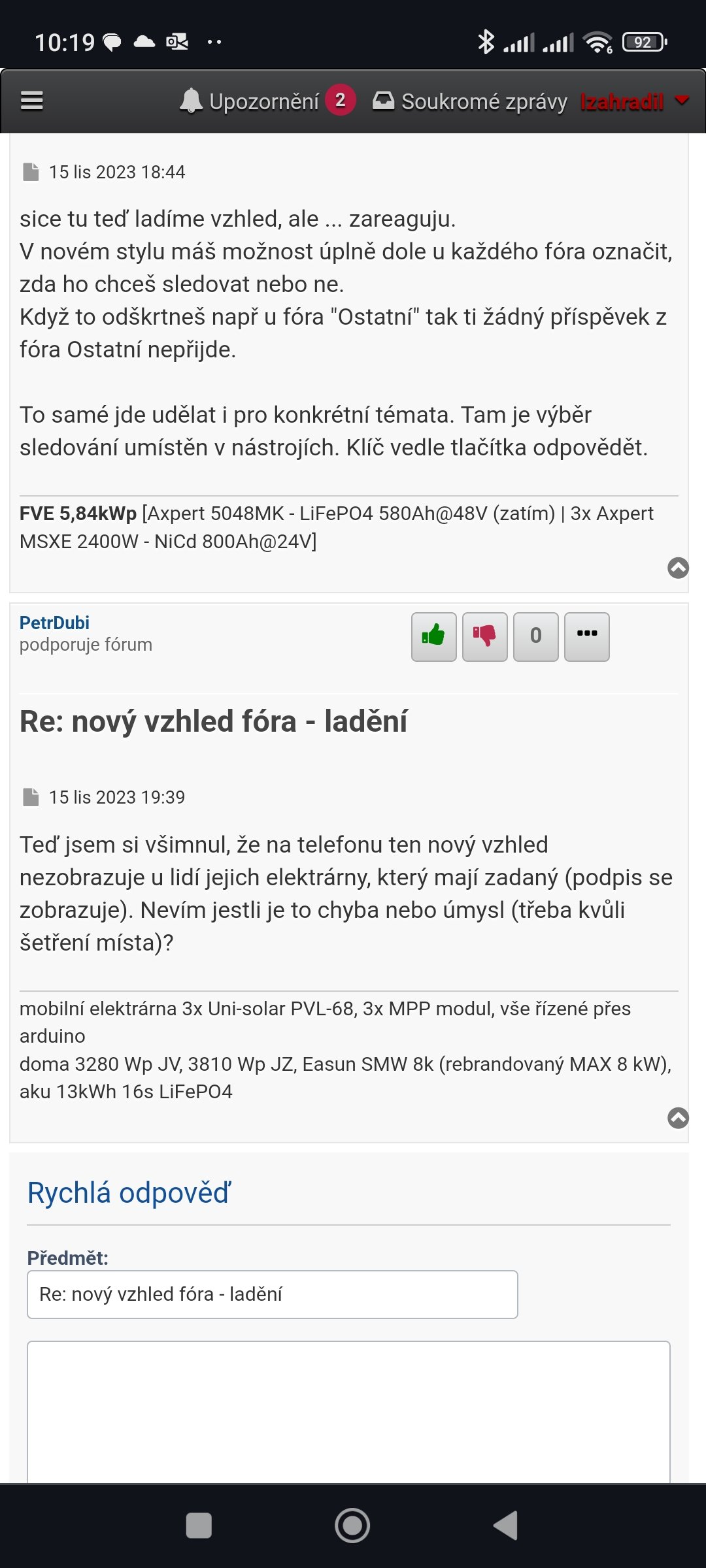Viewport: 706px width, 1568px height.
Task: Open Upozornění notifications
Action: click(267, 101)
